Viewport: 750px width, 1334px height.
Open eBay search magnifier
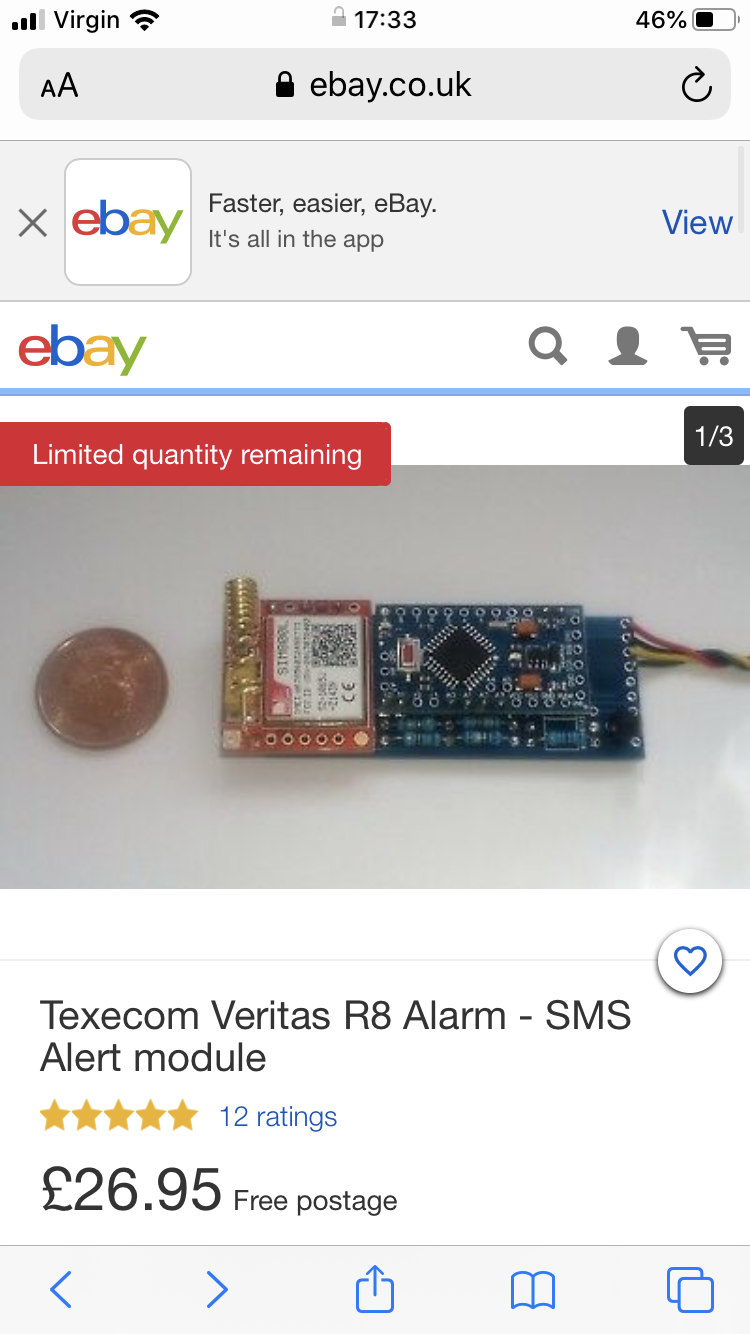click(548, 347)
